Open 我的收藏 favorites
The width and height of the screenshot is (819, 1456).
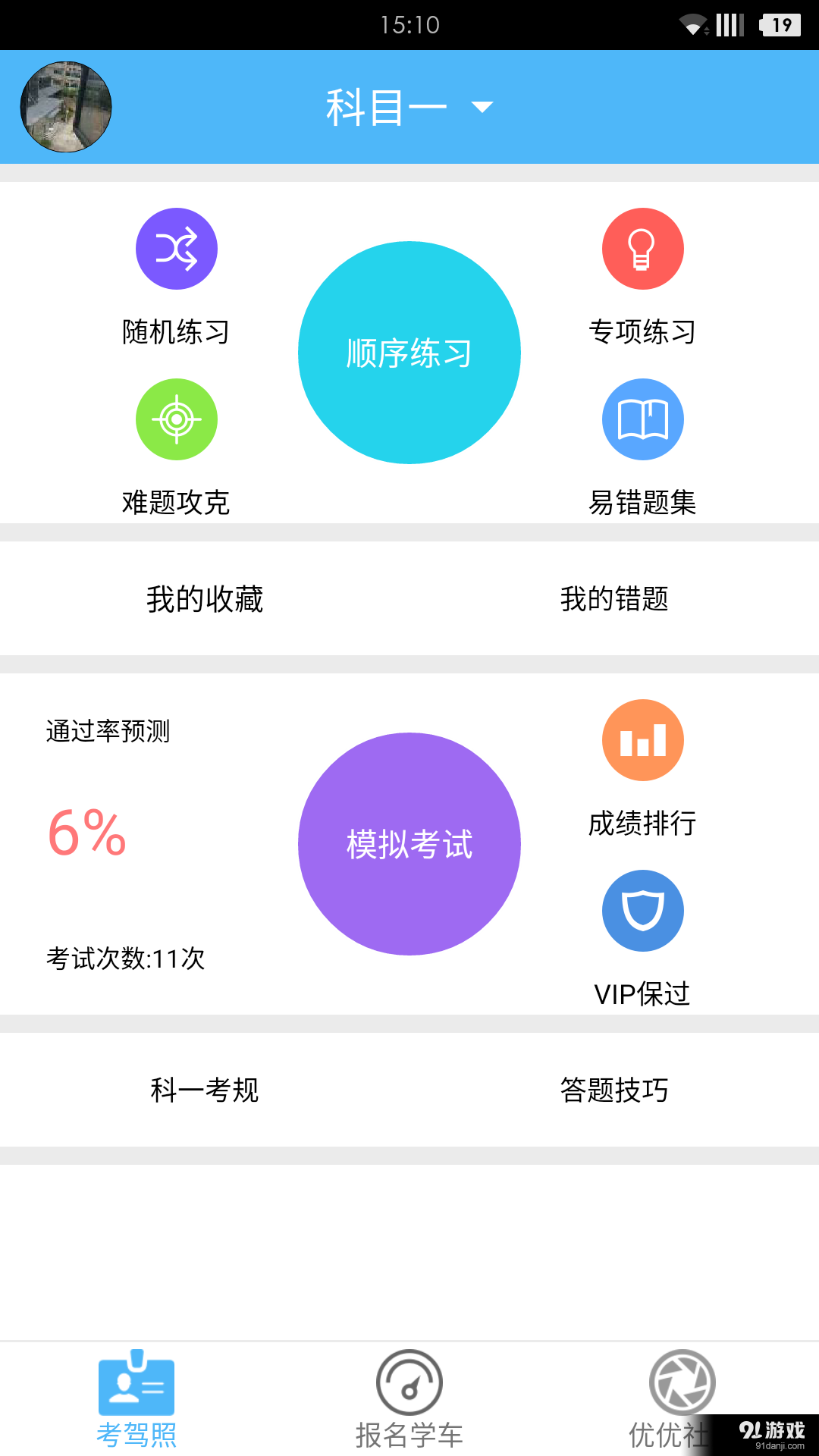pos(206,599)
